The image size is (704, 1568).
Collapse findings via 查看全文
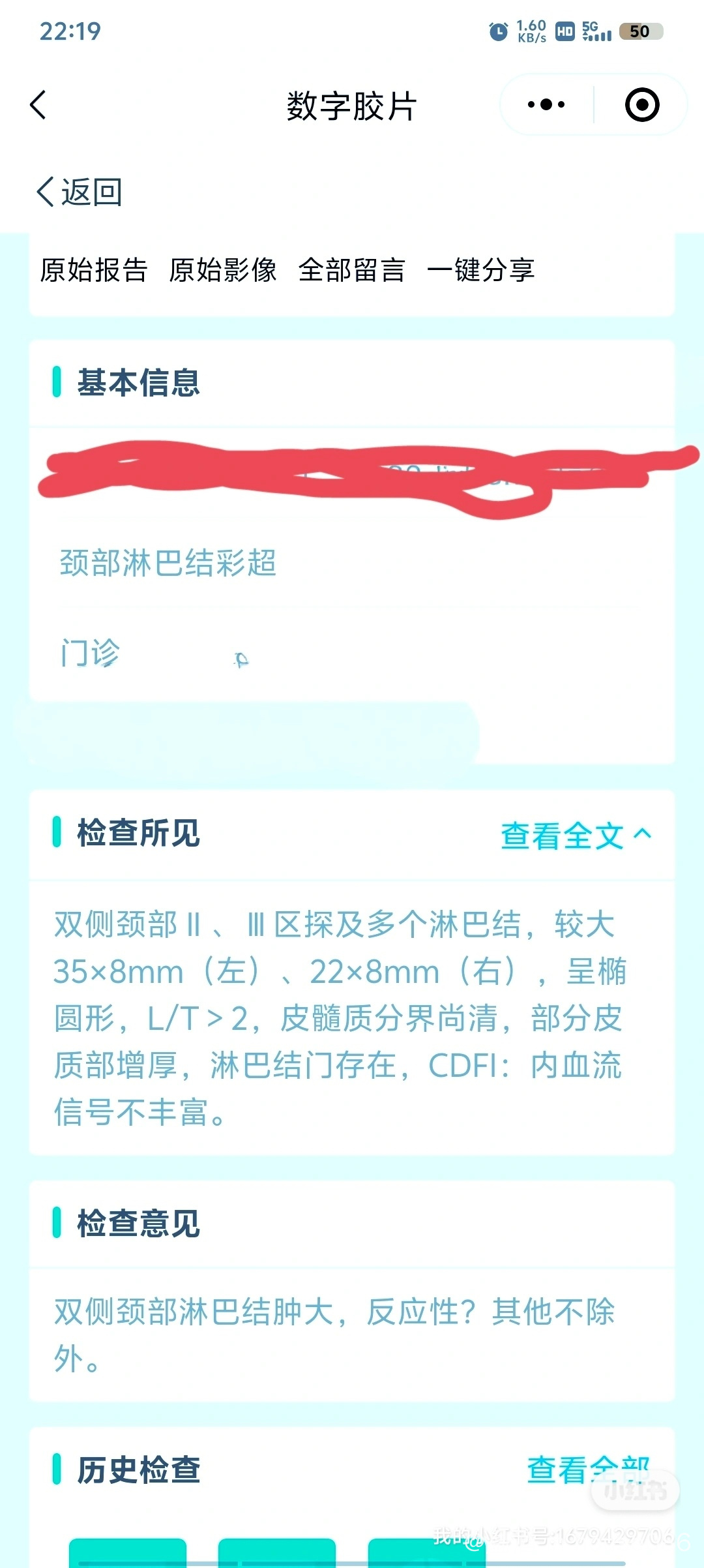576,836
